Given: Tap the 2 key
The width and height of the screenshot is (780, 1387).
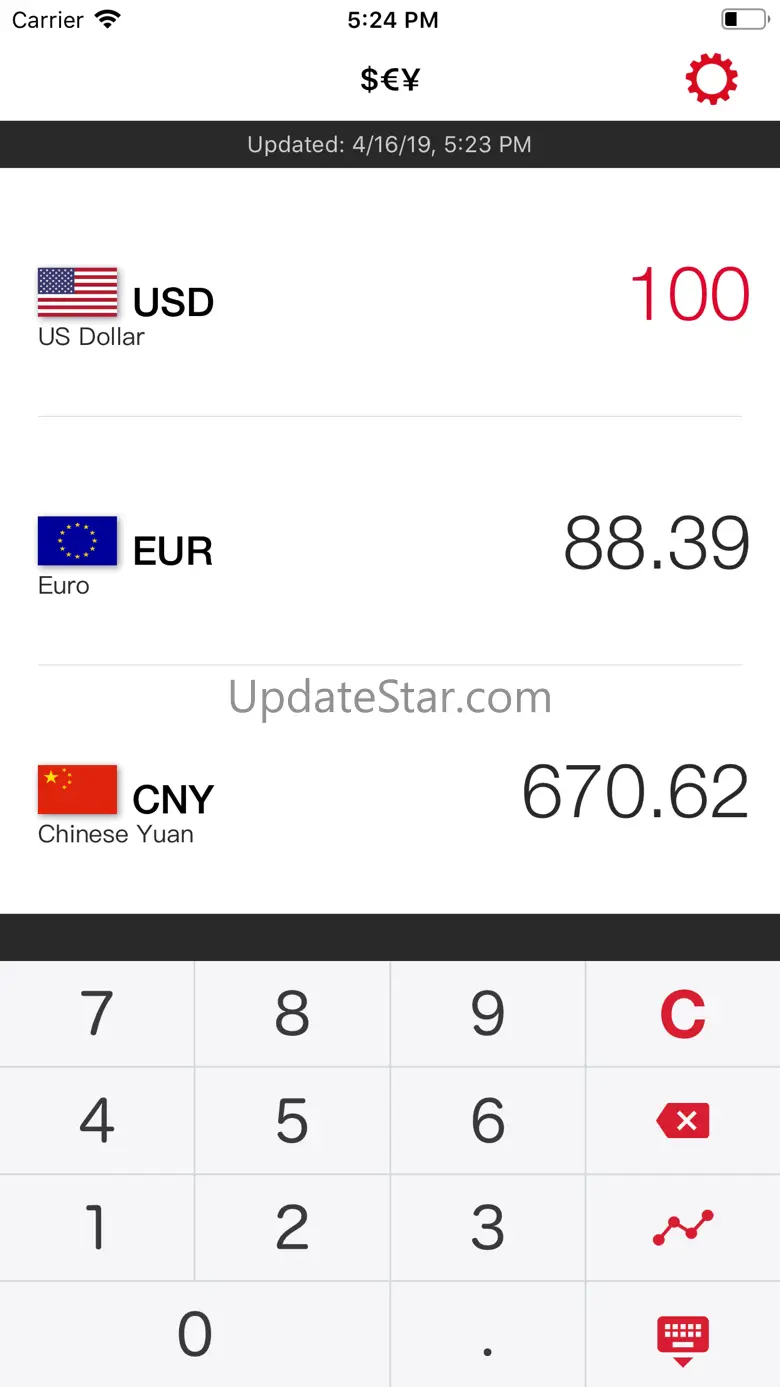Looking at the screenshot, I should pos(292,1228).
